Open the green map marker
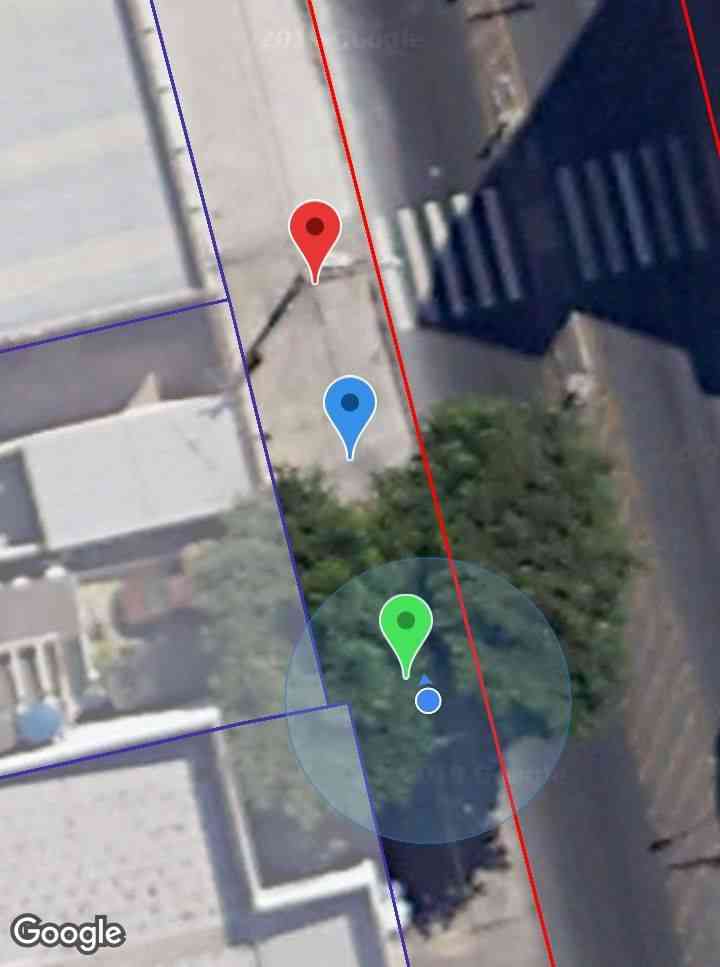This screenshot has width=720, height=967. (x=405, y=625)
